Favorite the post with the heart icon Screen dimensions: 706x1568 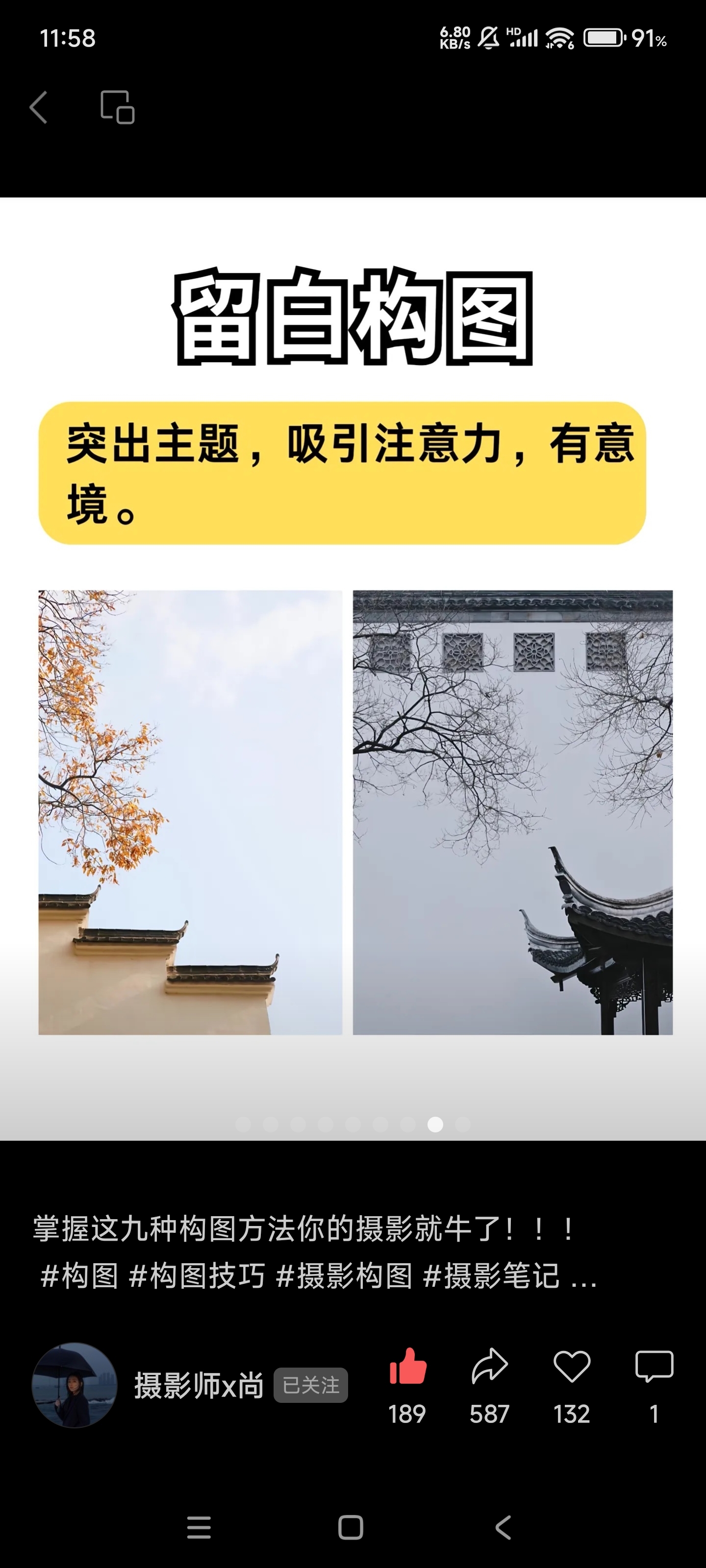572,1366
